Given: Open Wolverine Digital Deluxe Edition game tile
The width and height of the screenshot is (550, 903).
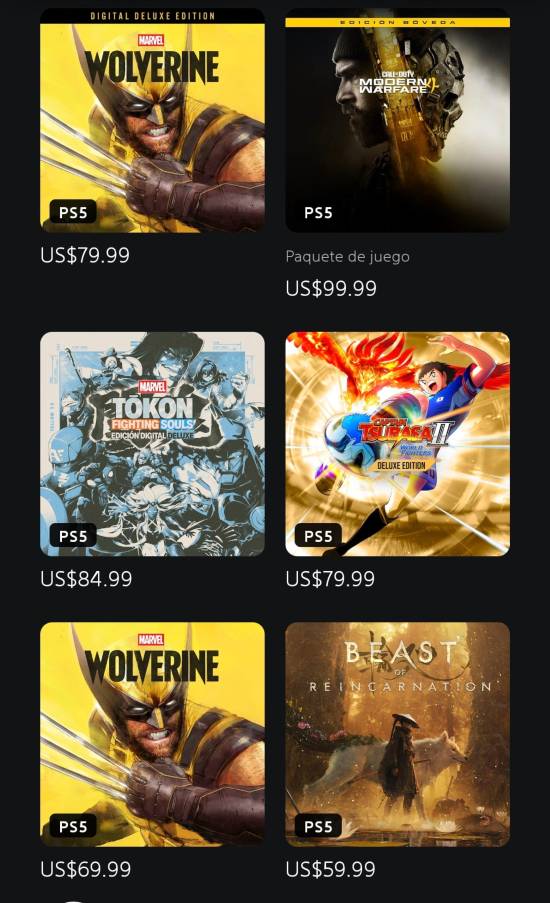Looking at the screenshot, I should point(153,120).
